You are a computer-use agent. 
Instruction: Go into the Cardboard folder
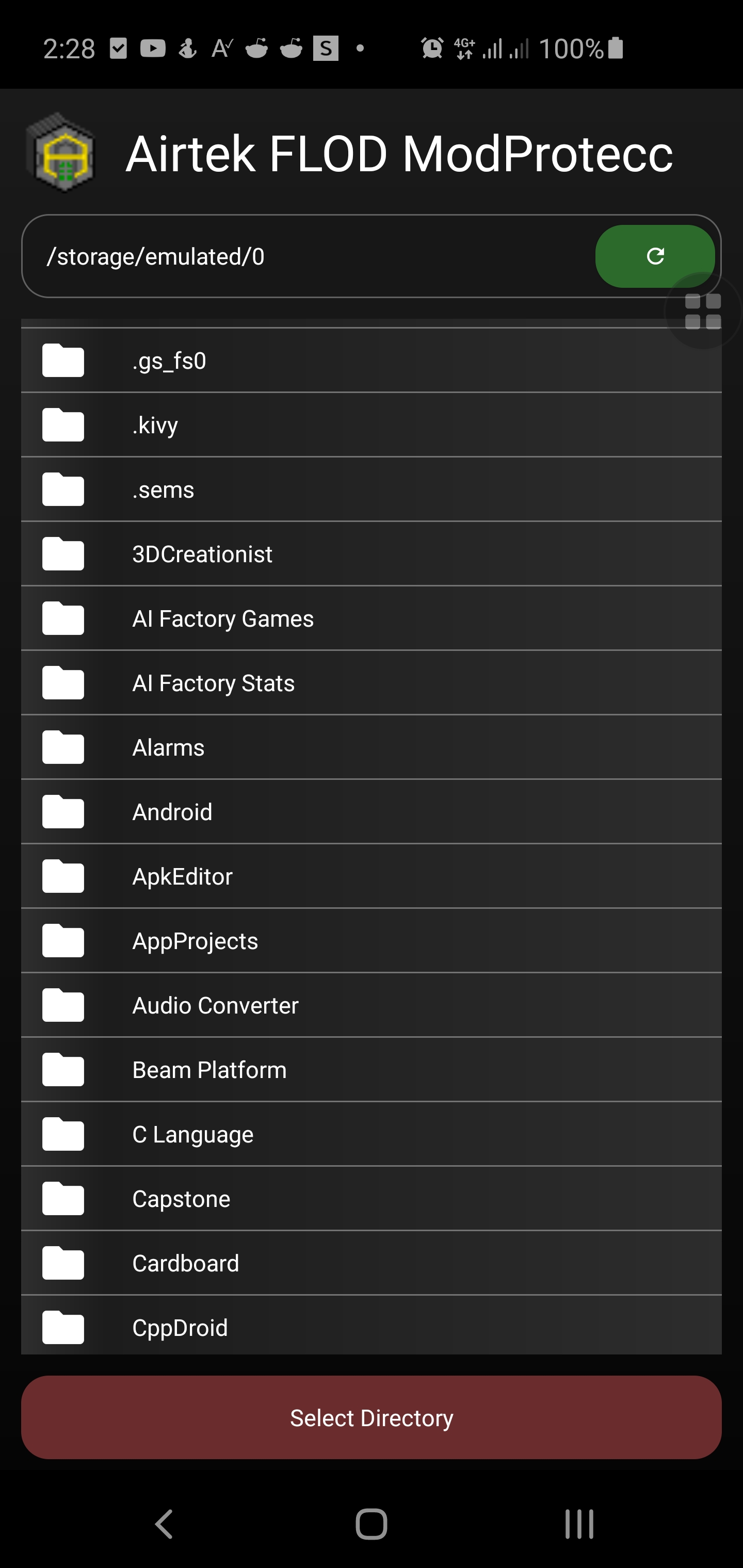pyautogui.click(x=370, y=1264)
